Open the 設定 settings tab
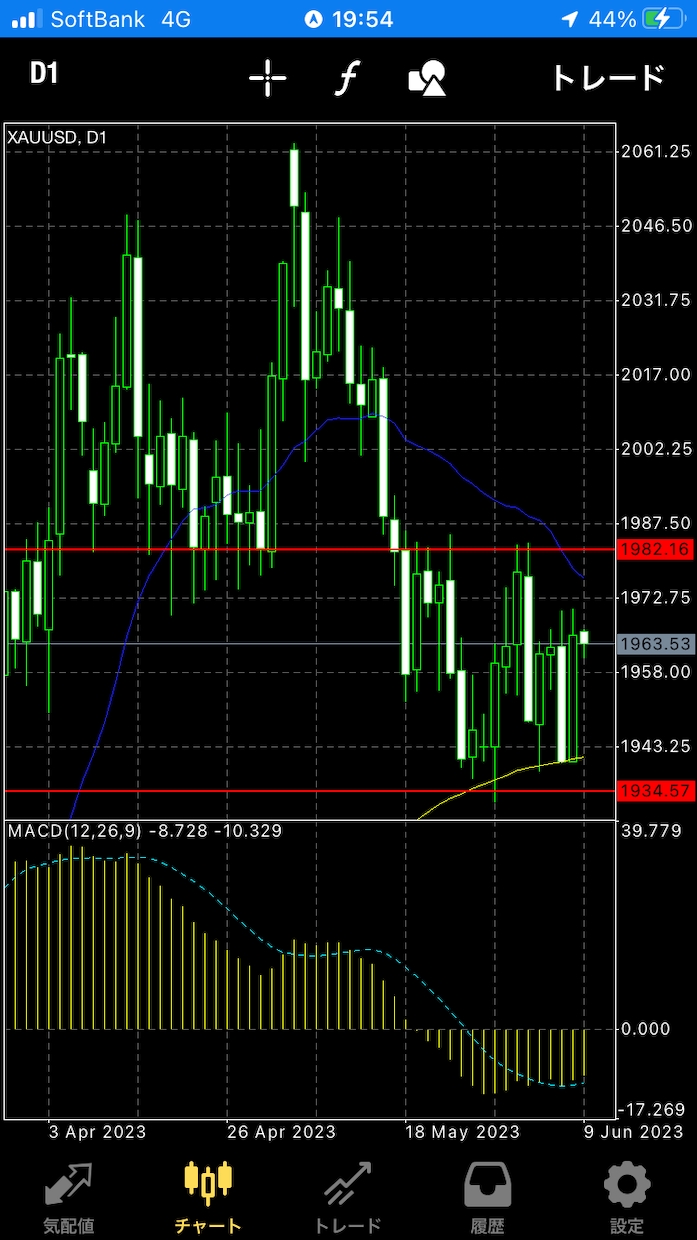The width and height of the screenshot is (697, 1240). point(627,1196)
